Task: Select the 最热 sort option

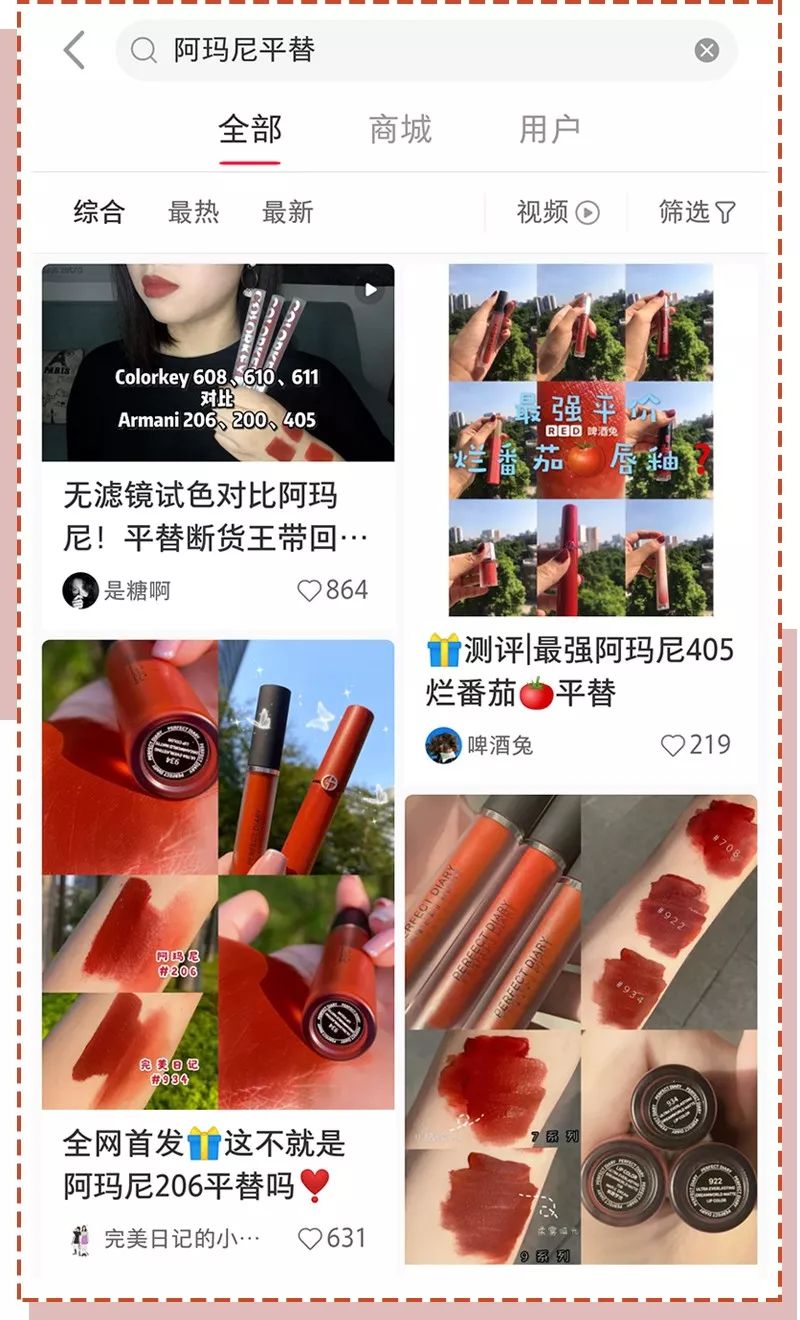Action: point(193,212)
